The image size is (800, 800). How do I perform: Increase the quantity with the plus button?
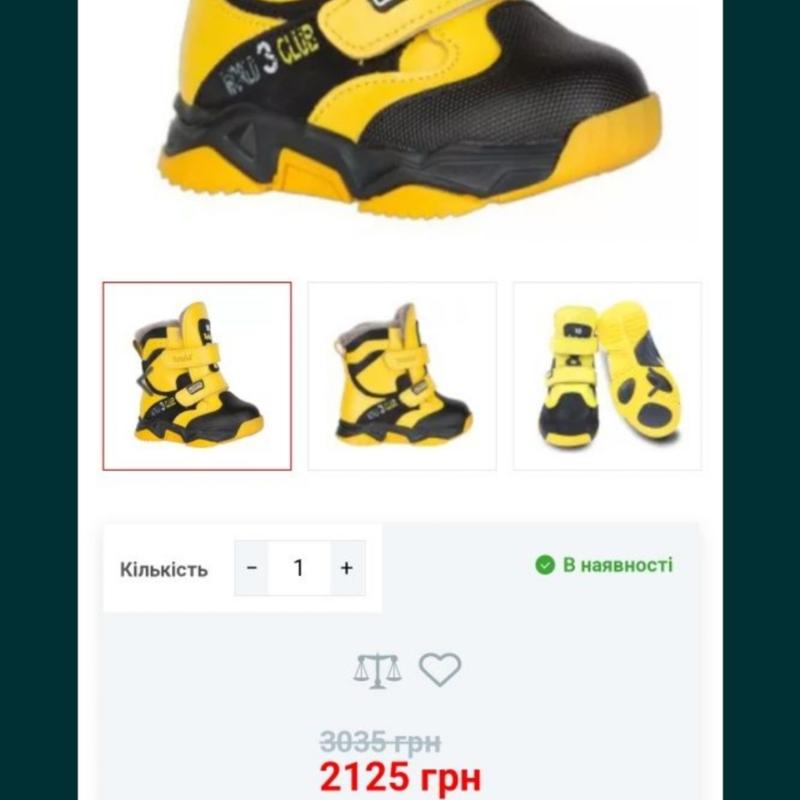(x=346, y=568)
